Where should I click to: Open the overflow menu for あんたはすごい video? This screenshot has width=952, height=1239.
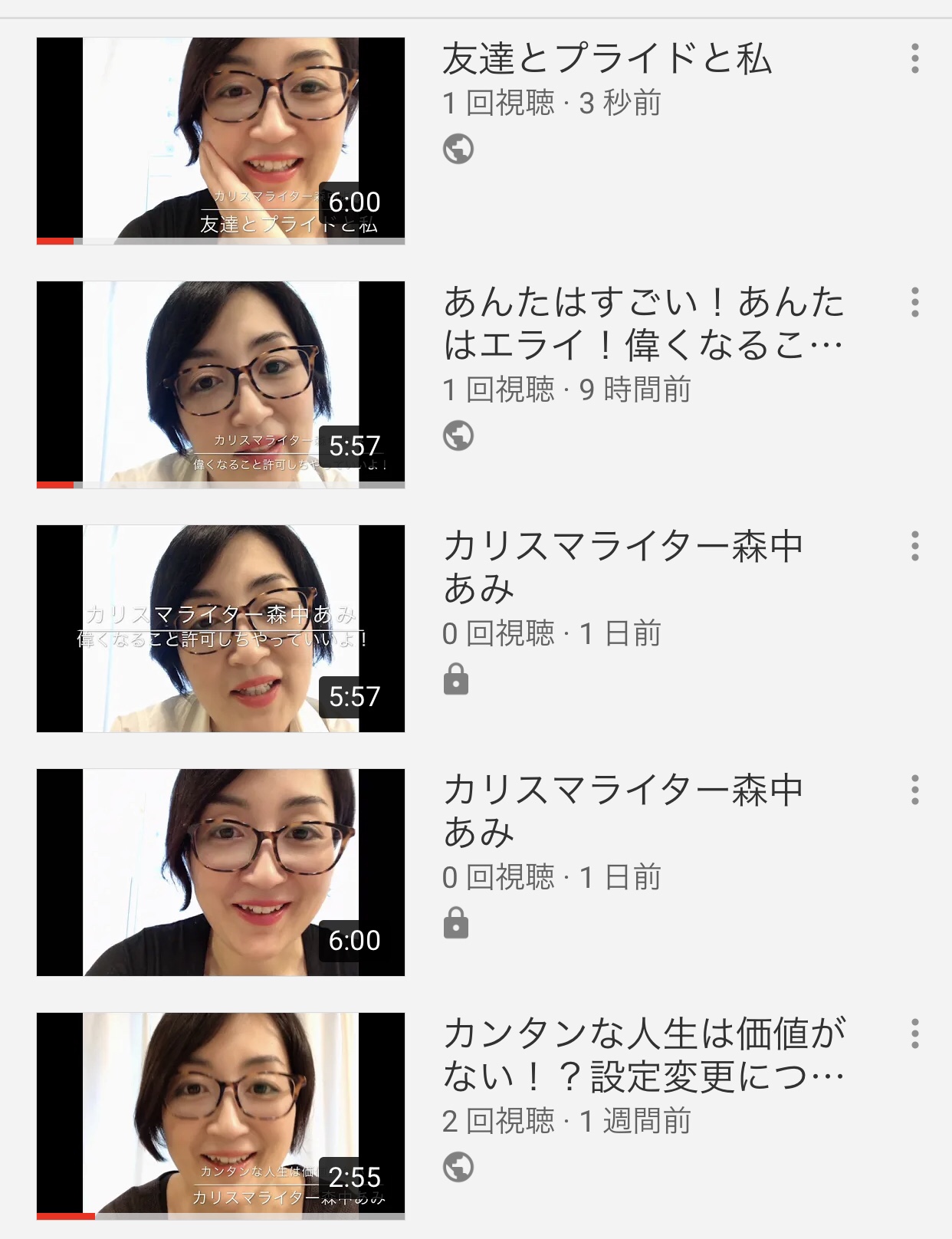tap(914, 303)
